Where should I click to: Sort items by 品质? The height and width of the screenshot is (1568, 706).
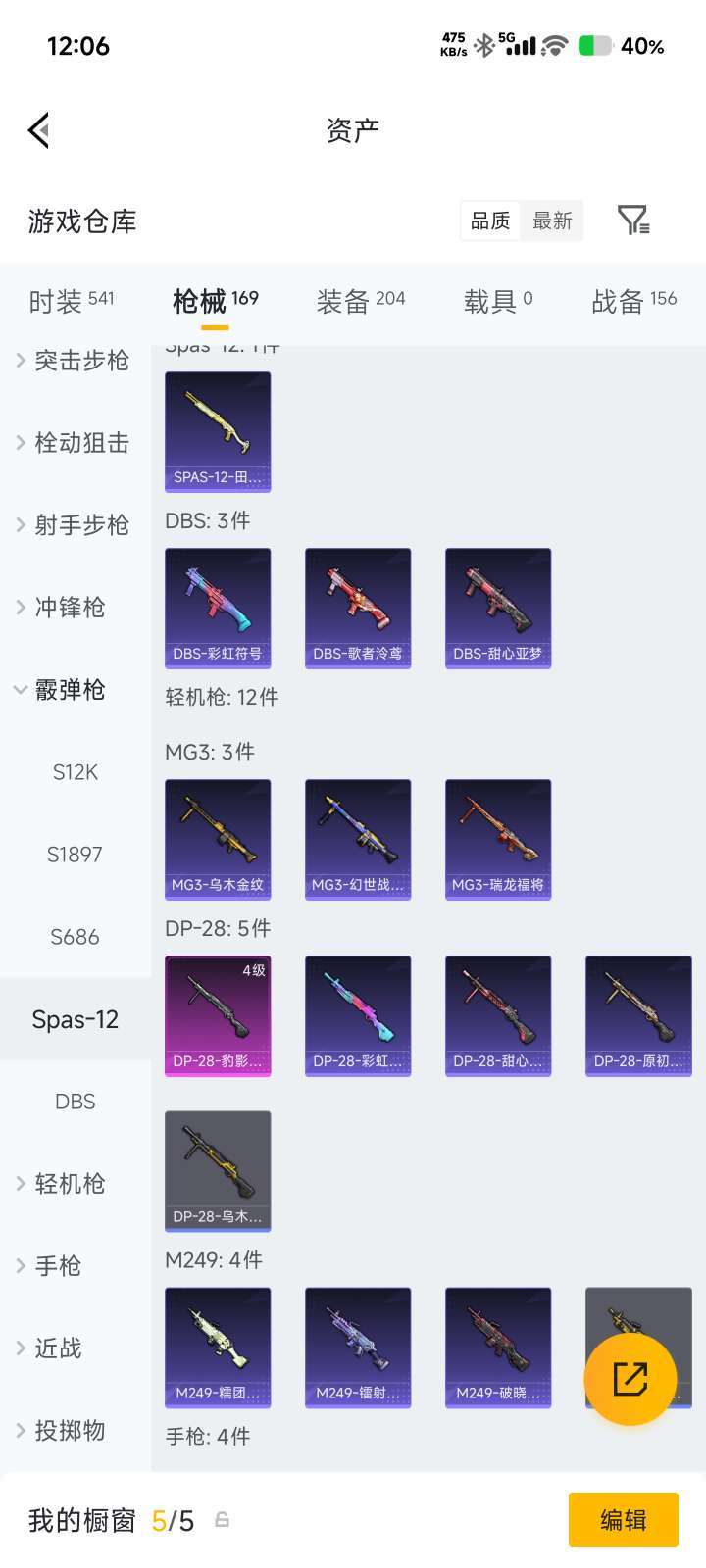click(490, 221)
